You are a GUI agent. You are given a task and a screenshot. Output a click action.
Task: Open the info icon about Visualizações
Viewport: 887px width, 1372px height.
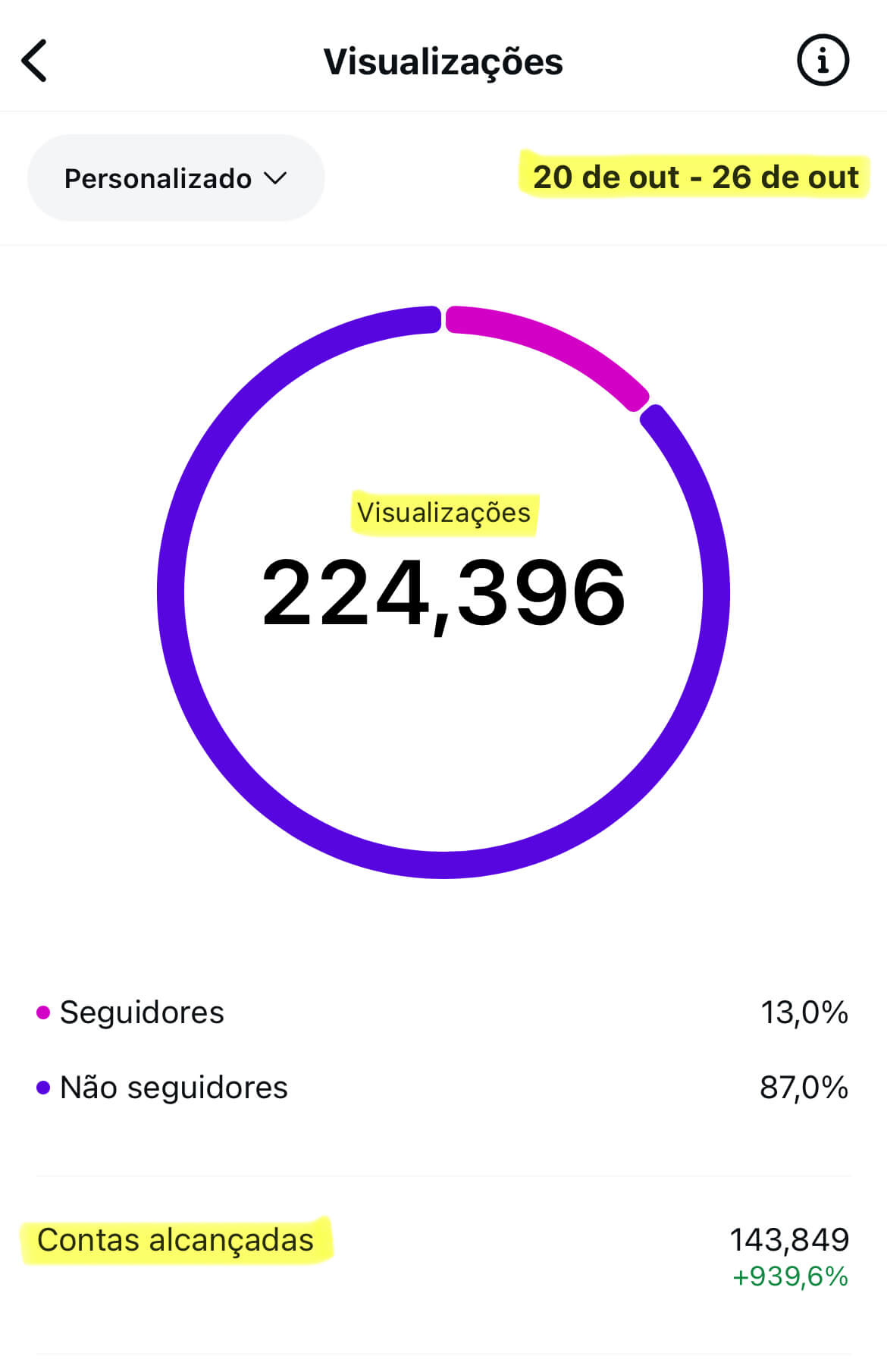823,60
